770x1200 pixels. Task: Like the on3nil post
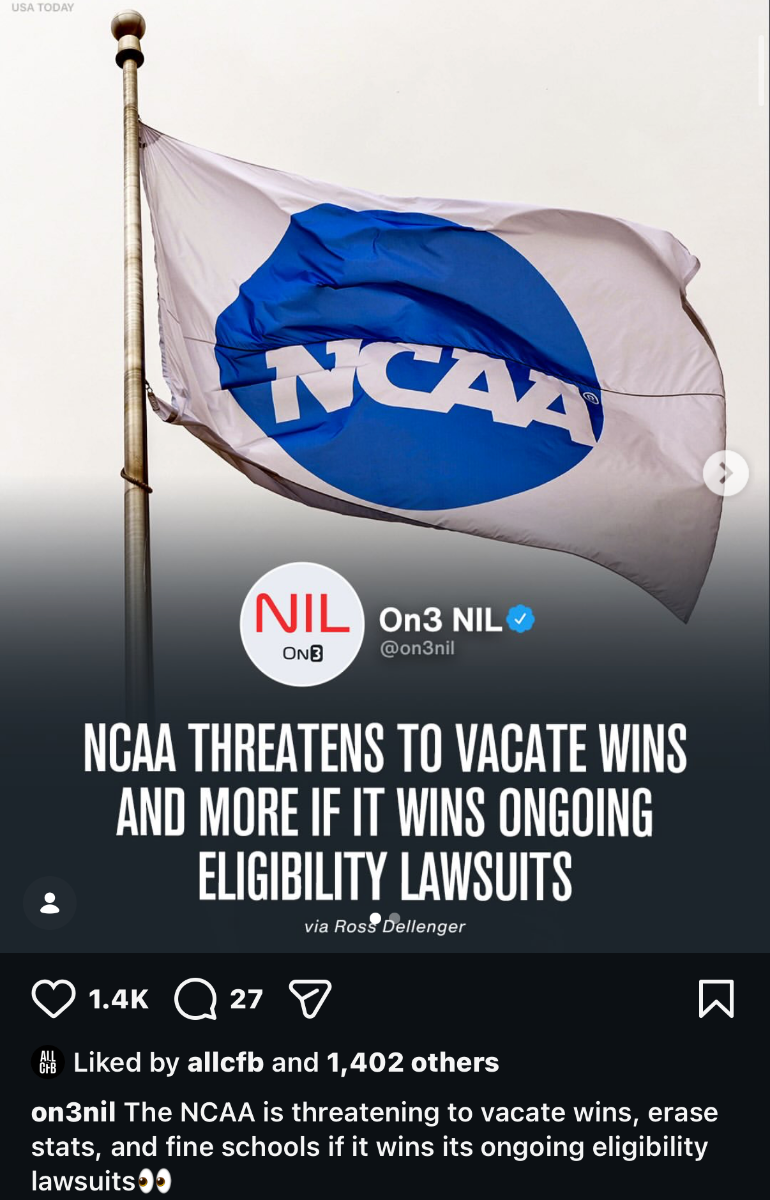[x=54, y=998]
